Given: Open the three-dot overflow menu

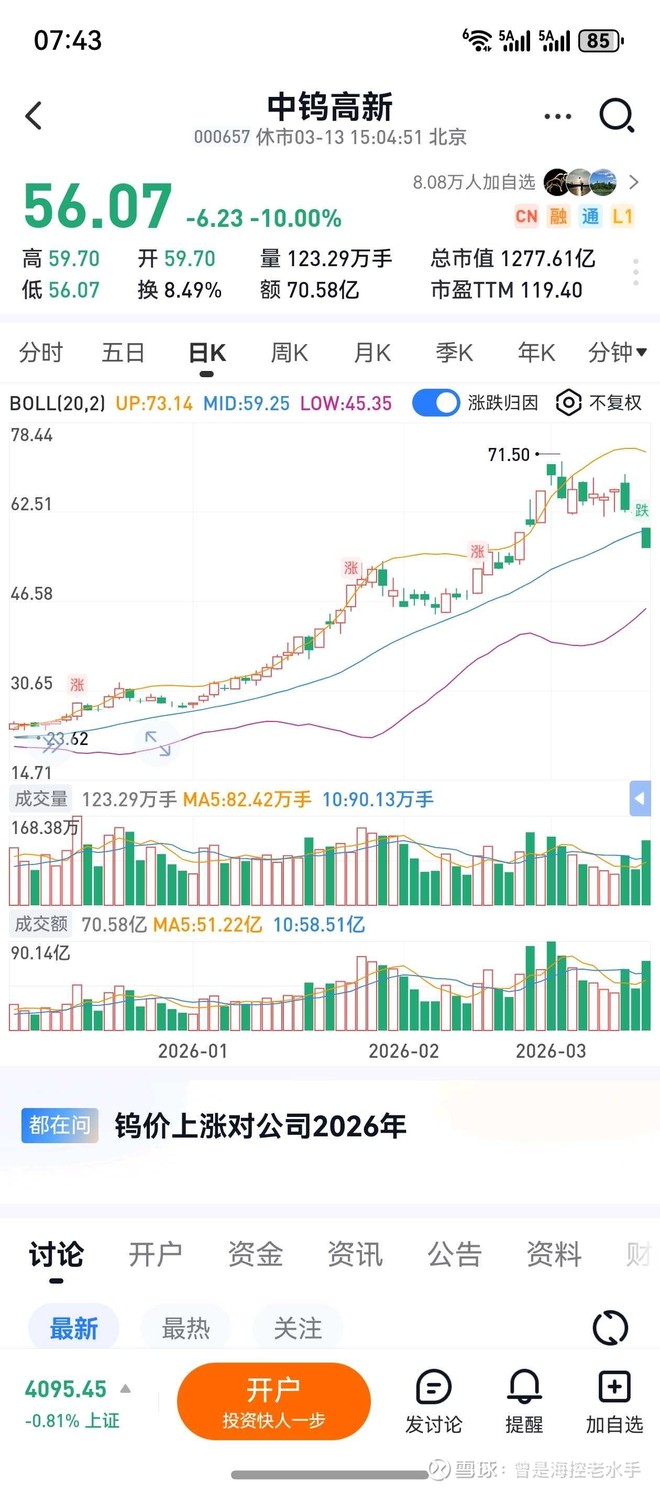Looking at the screenshot, I should 558,116.
